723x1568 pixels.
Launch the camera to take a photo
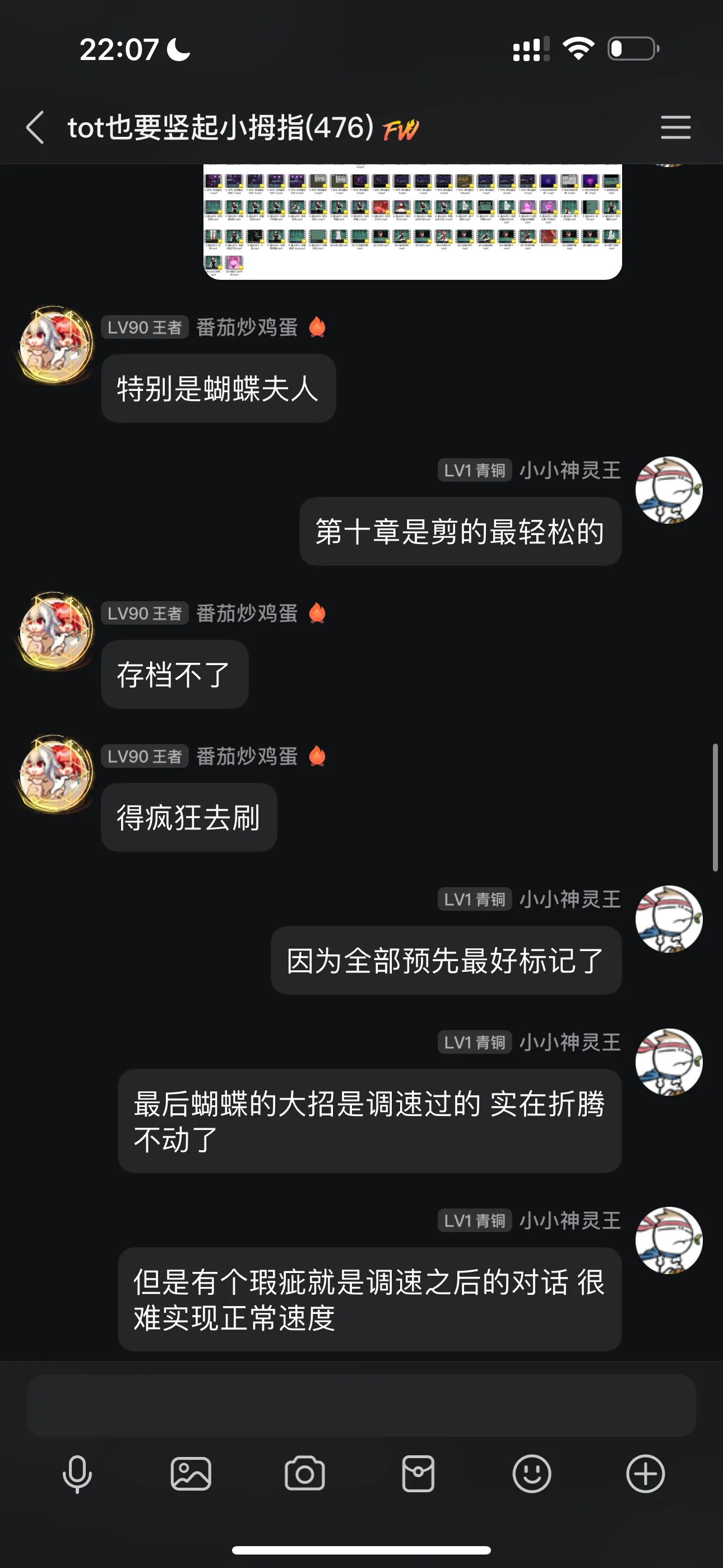(x=304, y=1474)
